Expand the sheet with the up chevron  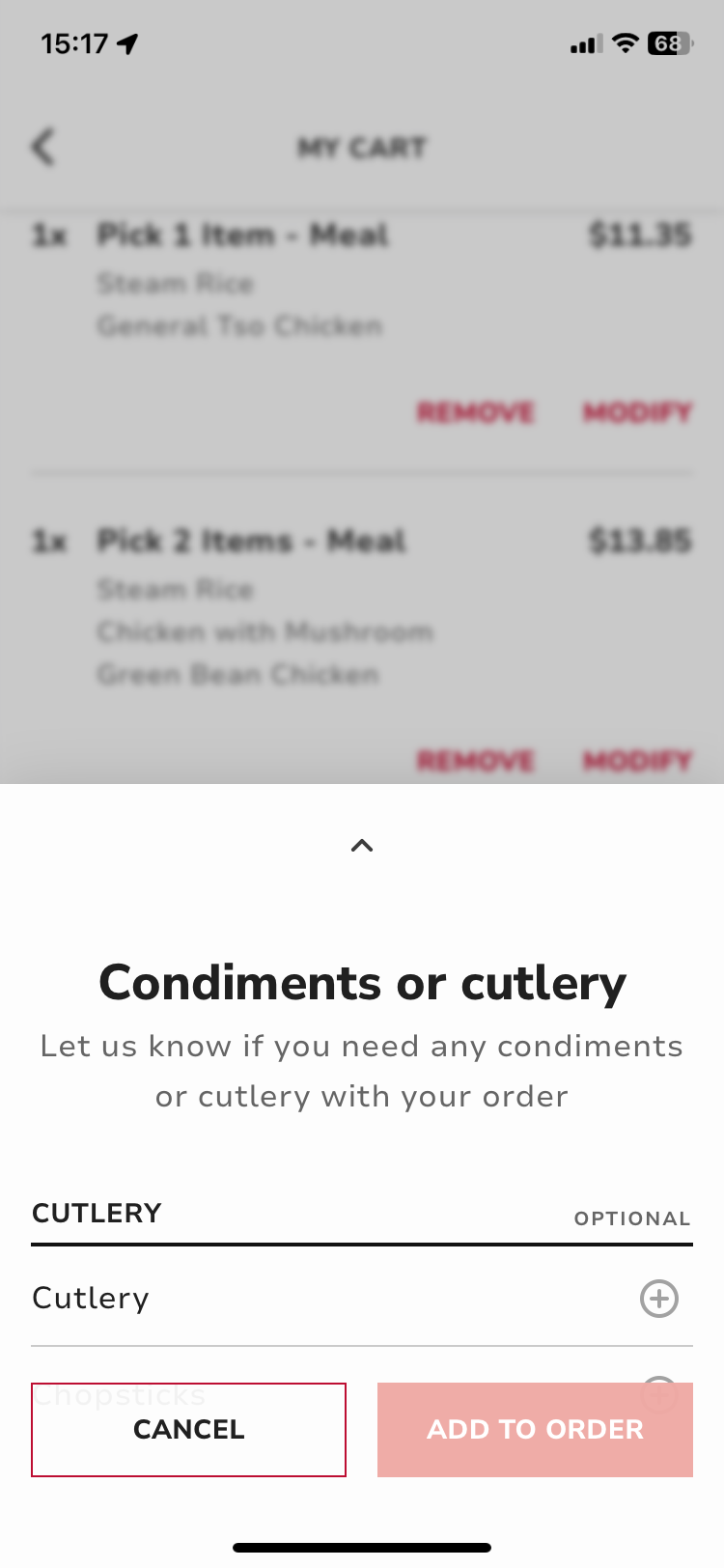(362, 846)
